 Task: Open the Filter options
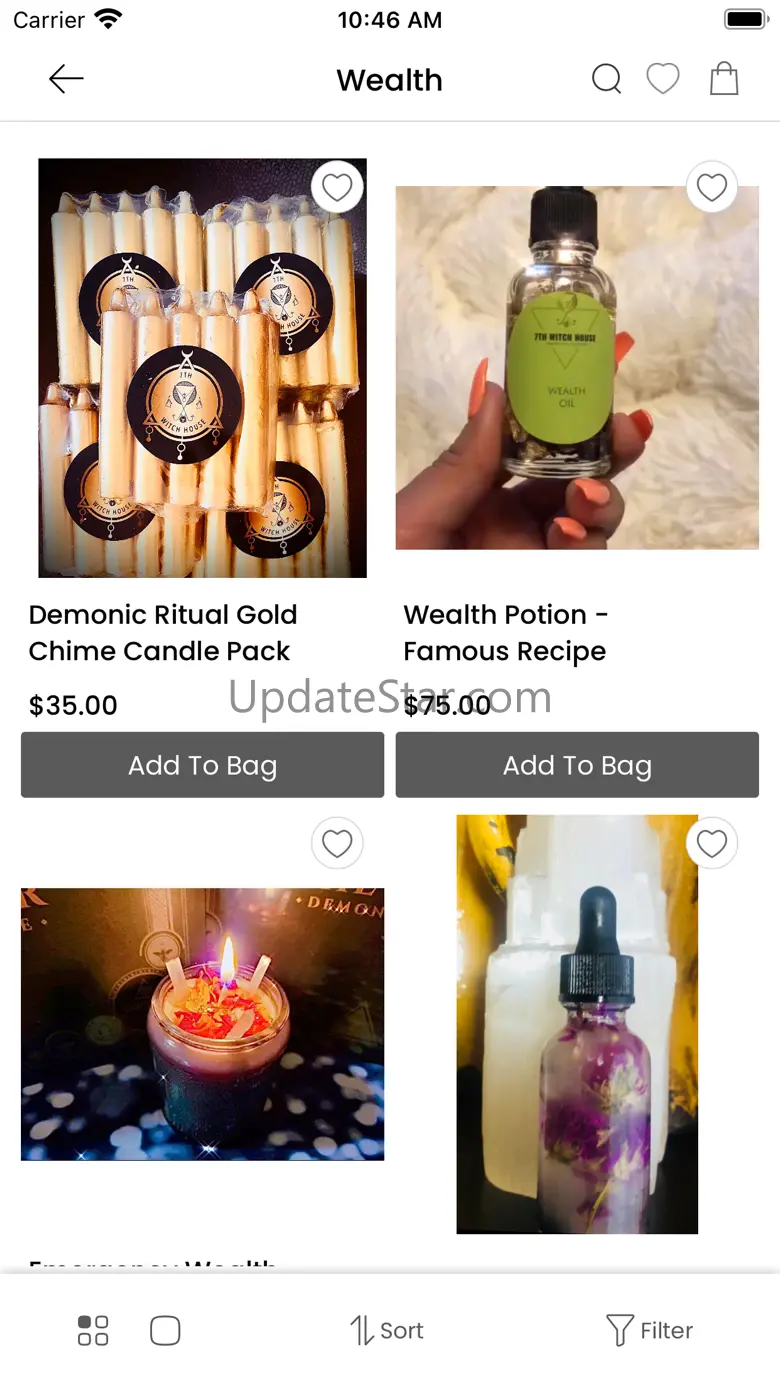pos(650,1330)
